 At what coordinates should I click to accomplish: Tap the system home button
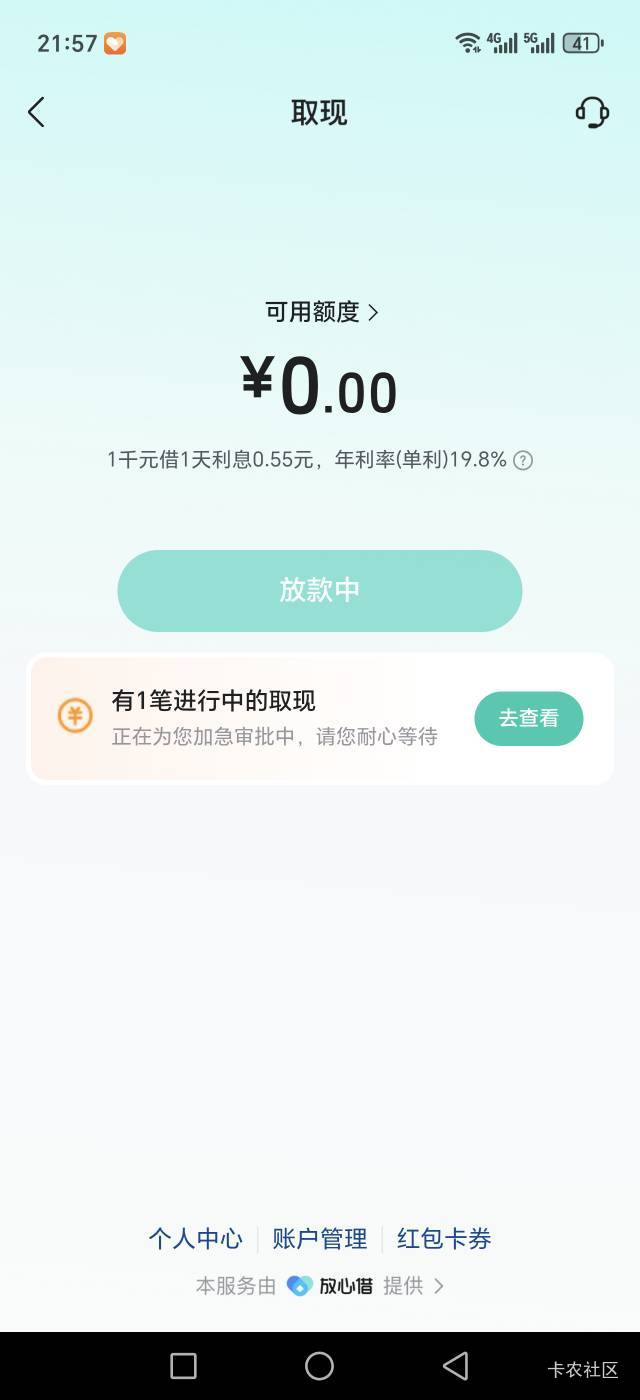click(319, 1366)
